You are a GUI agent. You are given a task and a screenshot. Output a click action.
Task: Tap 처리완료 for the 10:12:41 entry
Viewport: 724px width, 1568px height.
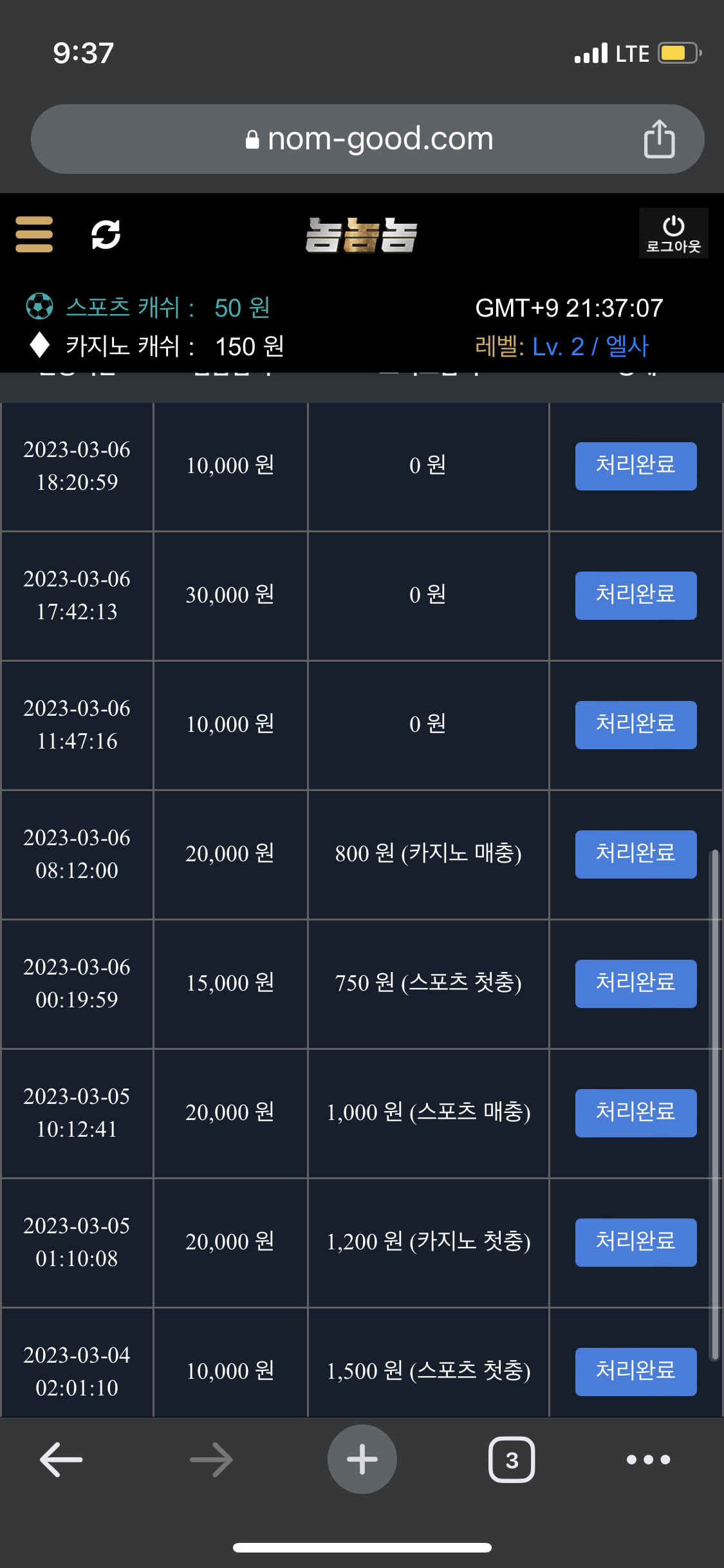tap(636, 1113)
